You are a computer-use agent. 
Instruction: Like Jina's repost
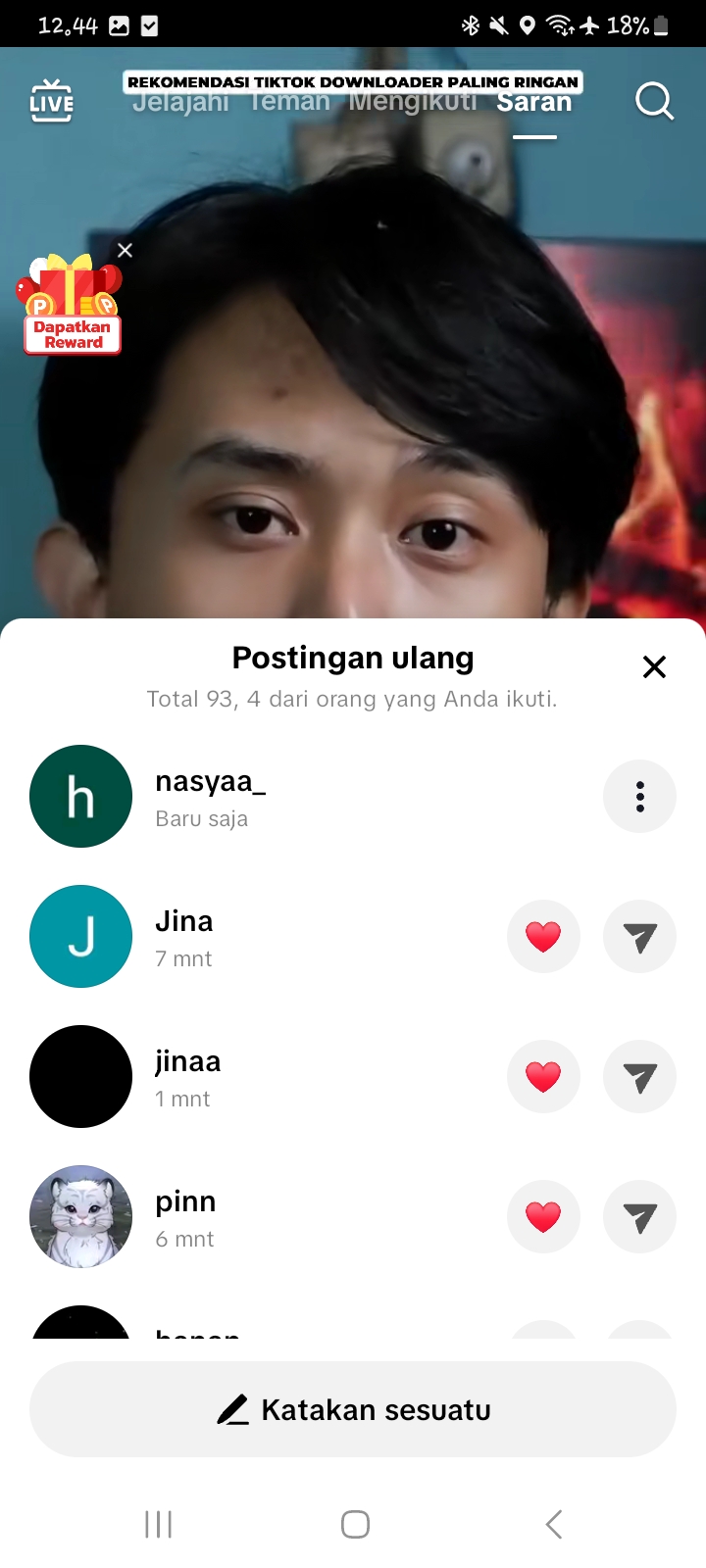tap(543, 937)
